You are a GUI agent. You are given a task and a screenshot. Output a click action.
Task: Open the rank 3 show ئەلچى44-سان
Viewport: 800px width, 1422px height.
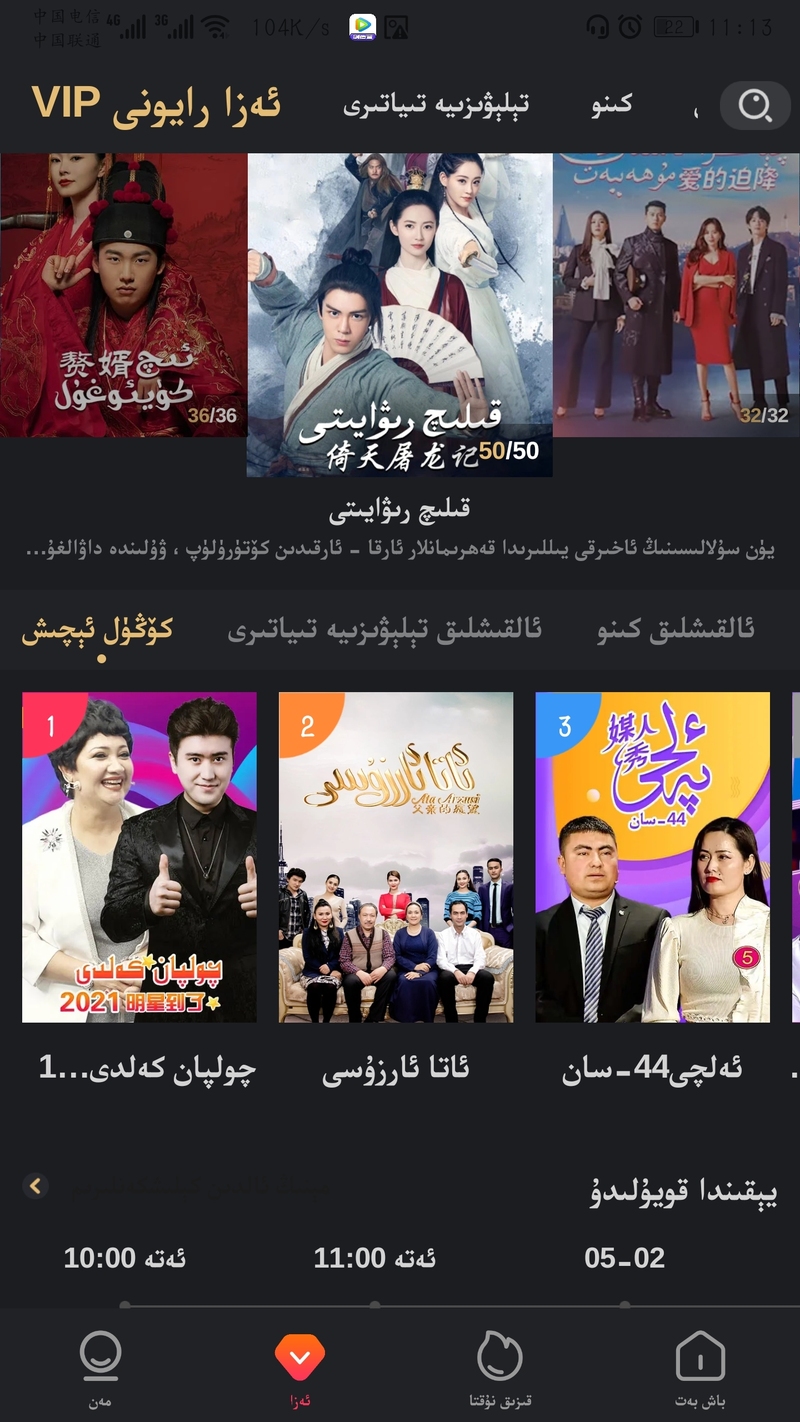coord(653,857)
